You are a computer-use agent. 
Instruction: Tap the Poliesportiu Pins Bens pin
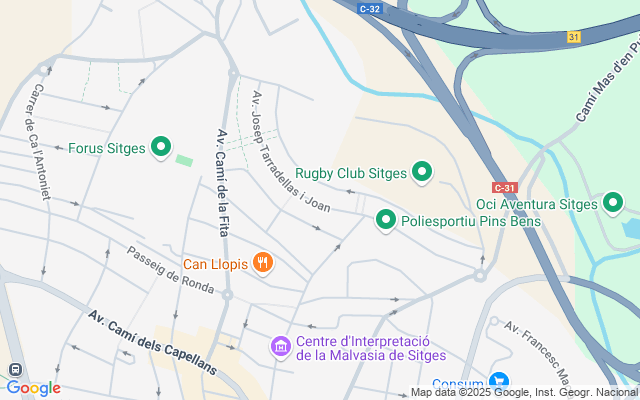(386, 220)
